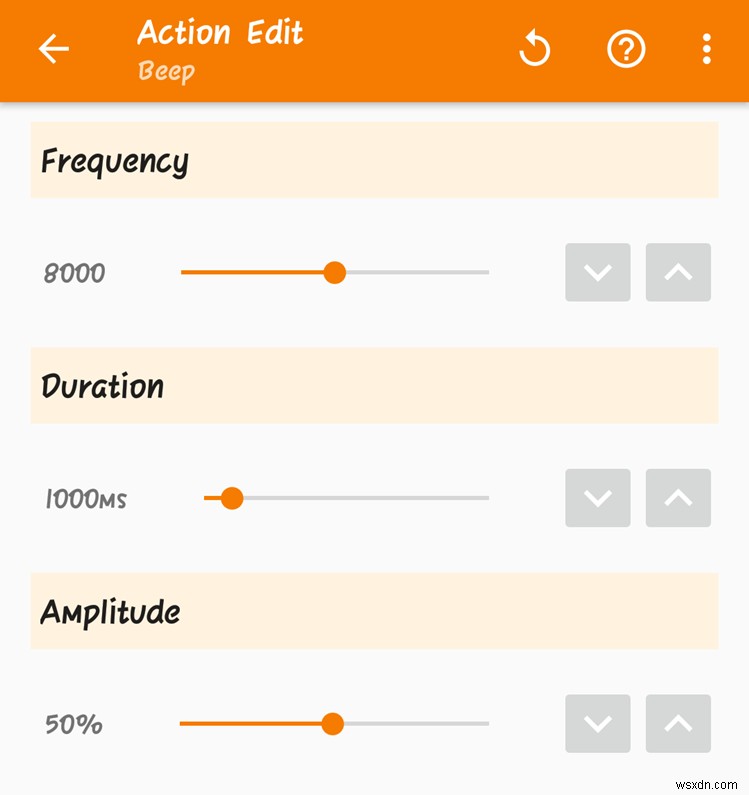Image resolution: width=749 pixels, height=795 pixels.
Task: Increase Amplitude with the up chevron button
Action: click(678, 724)
